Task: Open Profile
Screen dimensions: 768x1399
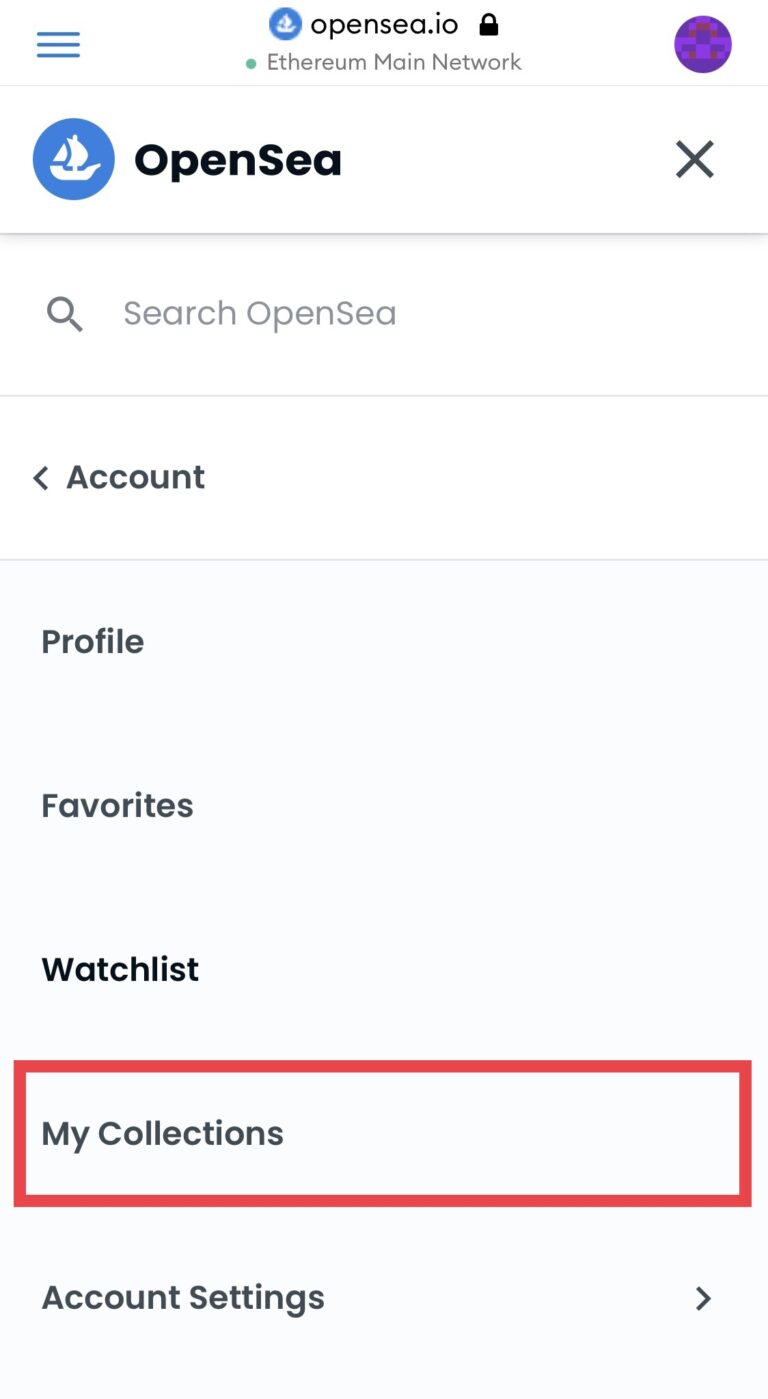Action: pyautogui.click(x=92, y=641)
